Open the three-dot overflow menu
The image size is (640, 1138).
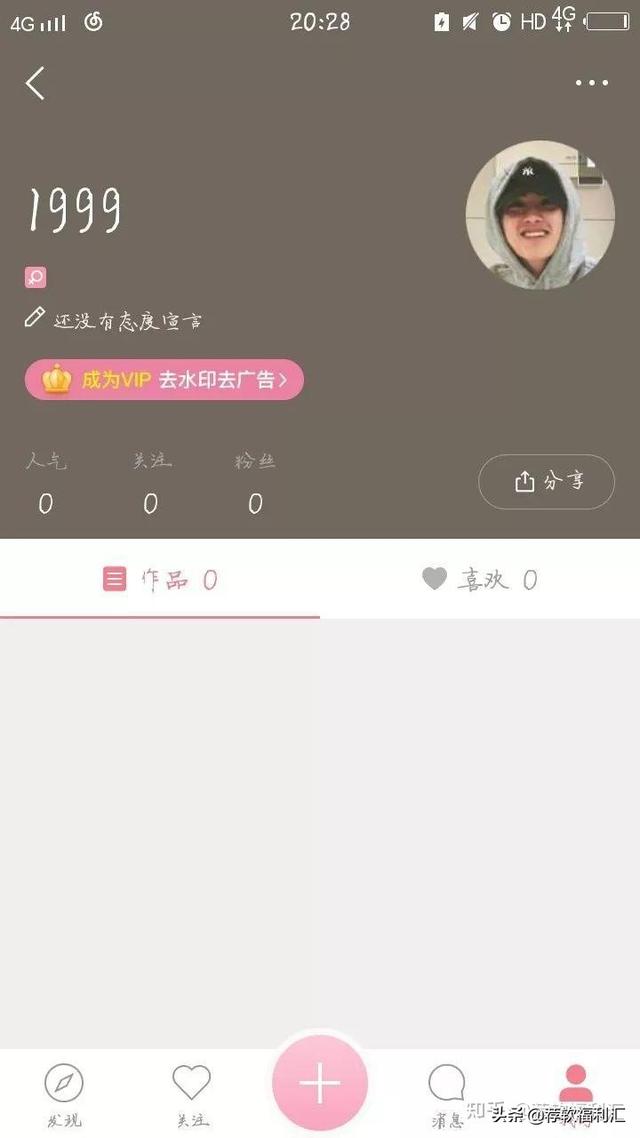tap(591, 83)
